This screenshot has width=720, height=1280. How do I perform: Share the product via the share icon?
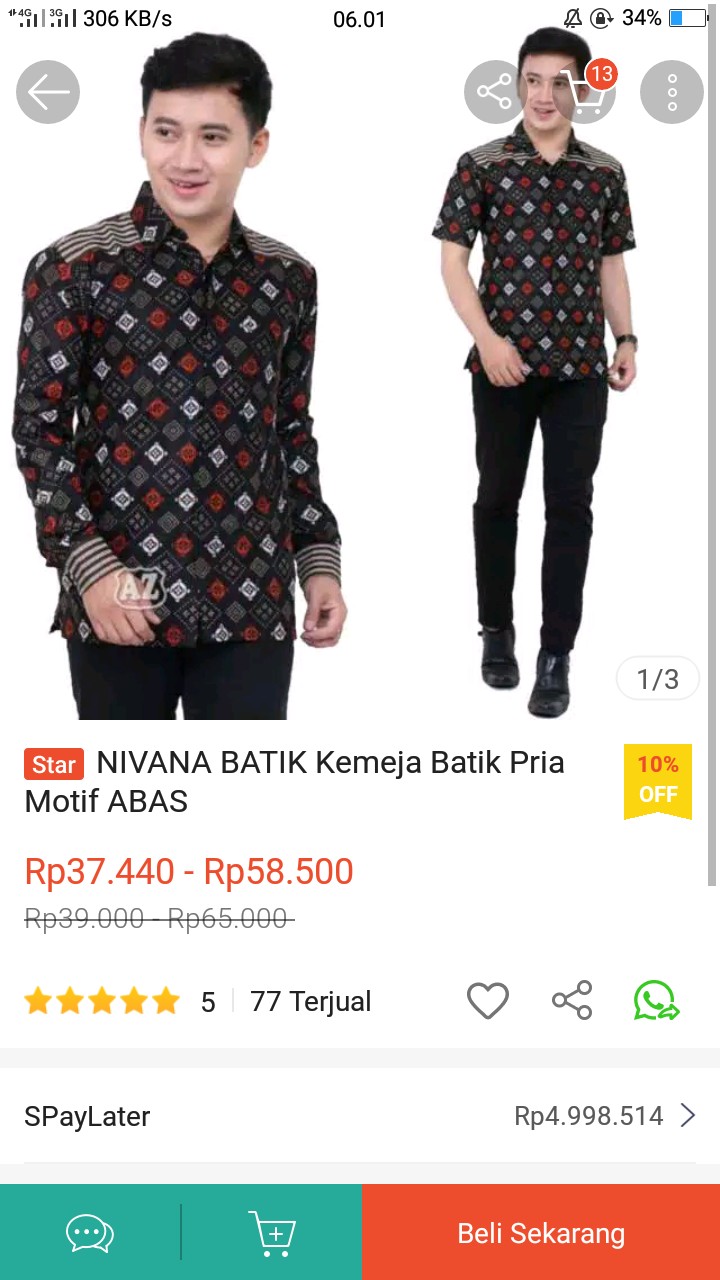pyautogui.click(x=571, y=999)
